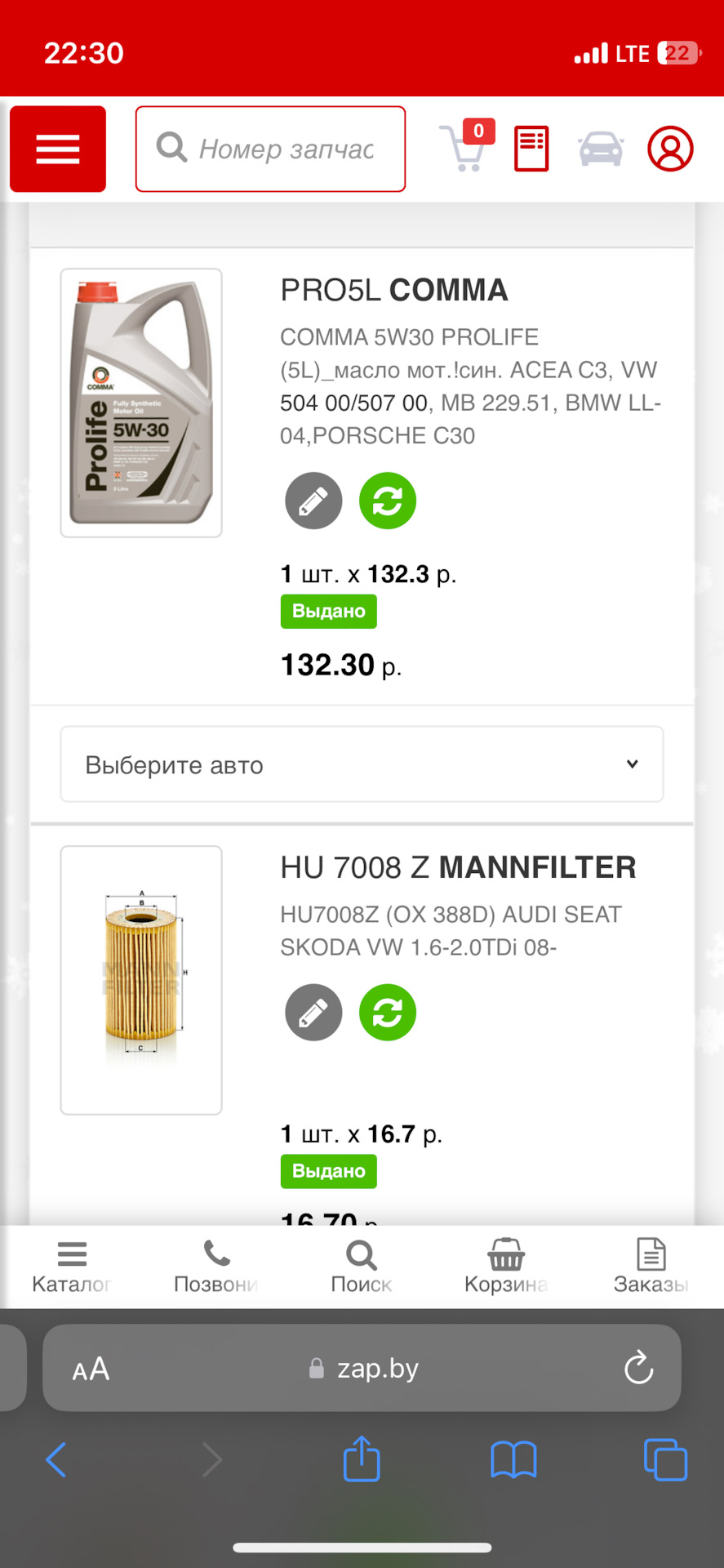724x1568 pixels.
Task: Open the shopping cart icon
Action: (465, 149)
